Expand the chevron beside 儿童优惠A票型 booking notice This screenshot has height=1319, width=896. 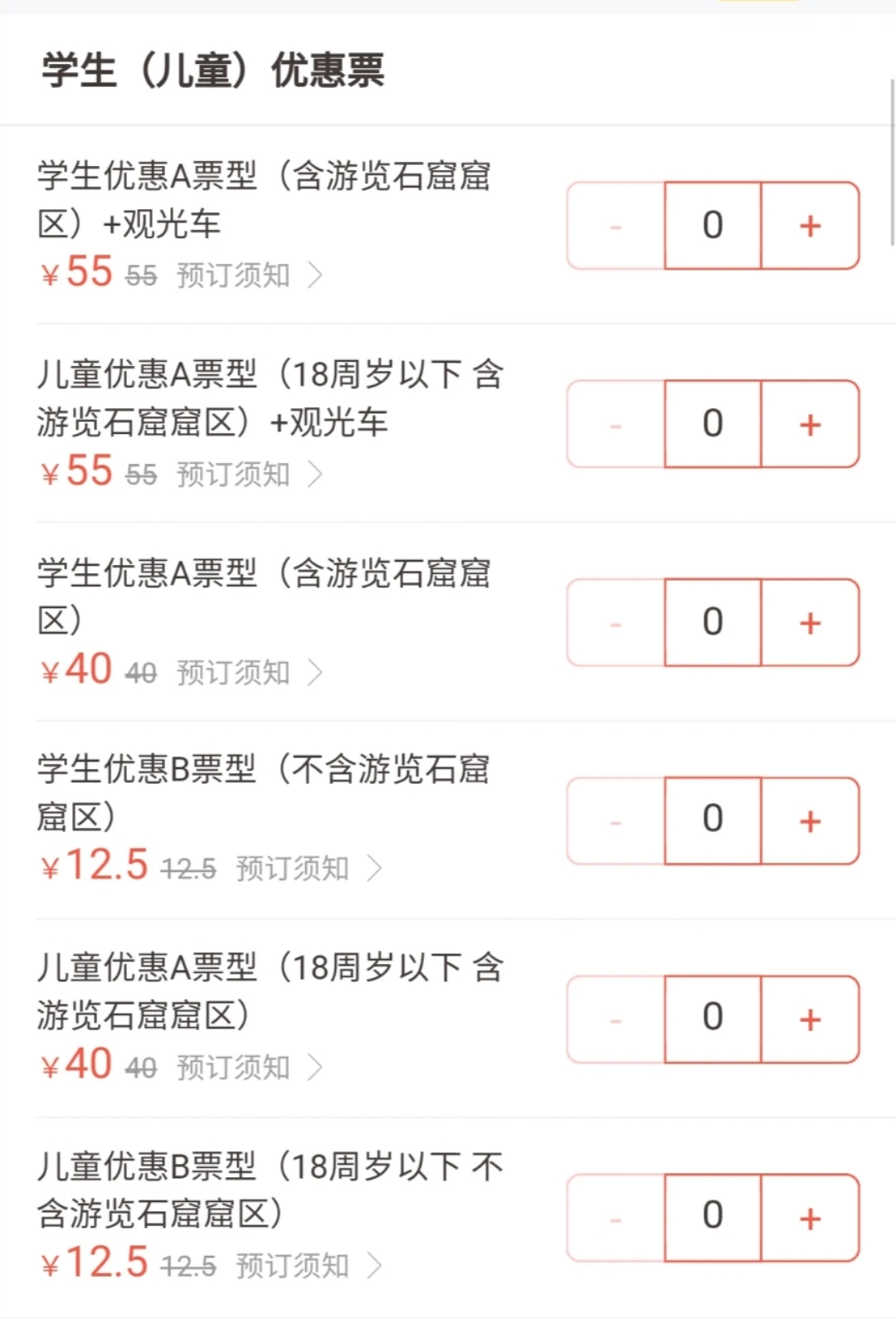point(314,1068)
